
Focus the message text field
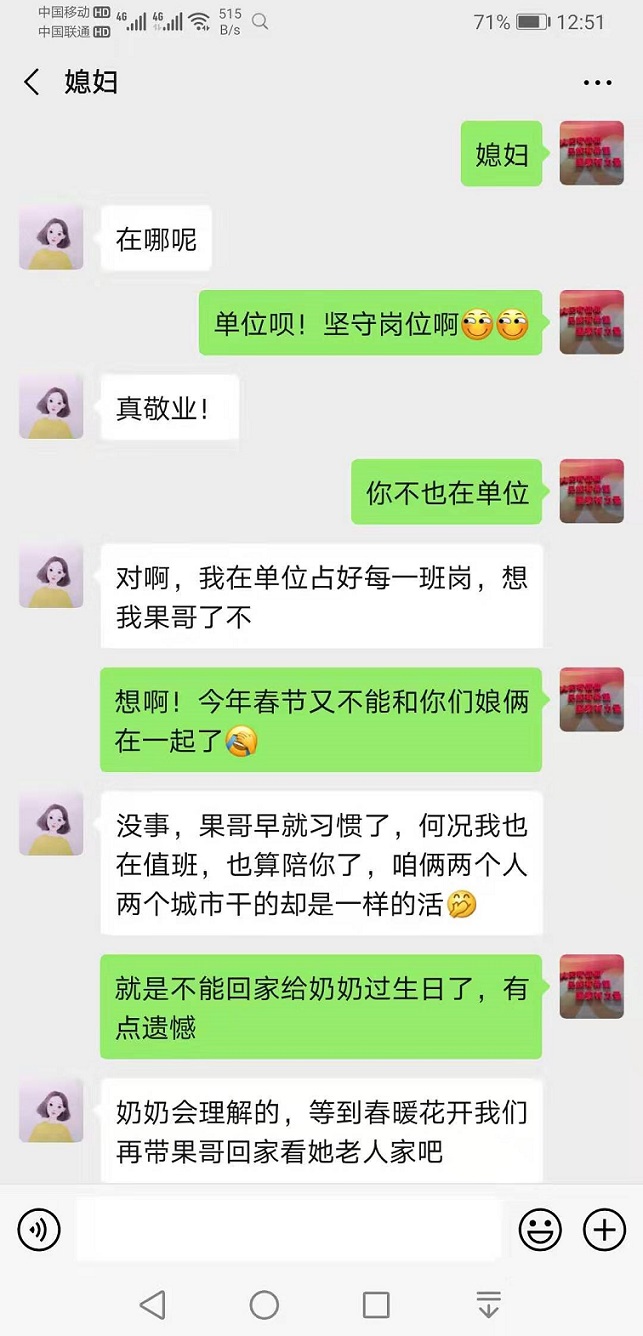point(288,1230)
